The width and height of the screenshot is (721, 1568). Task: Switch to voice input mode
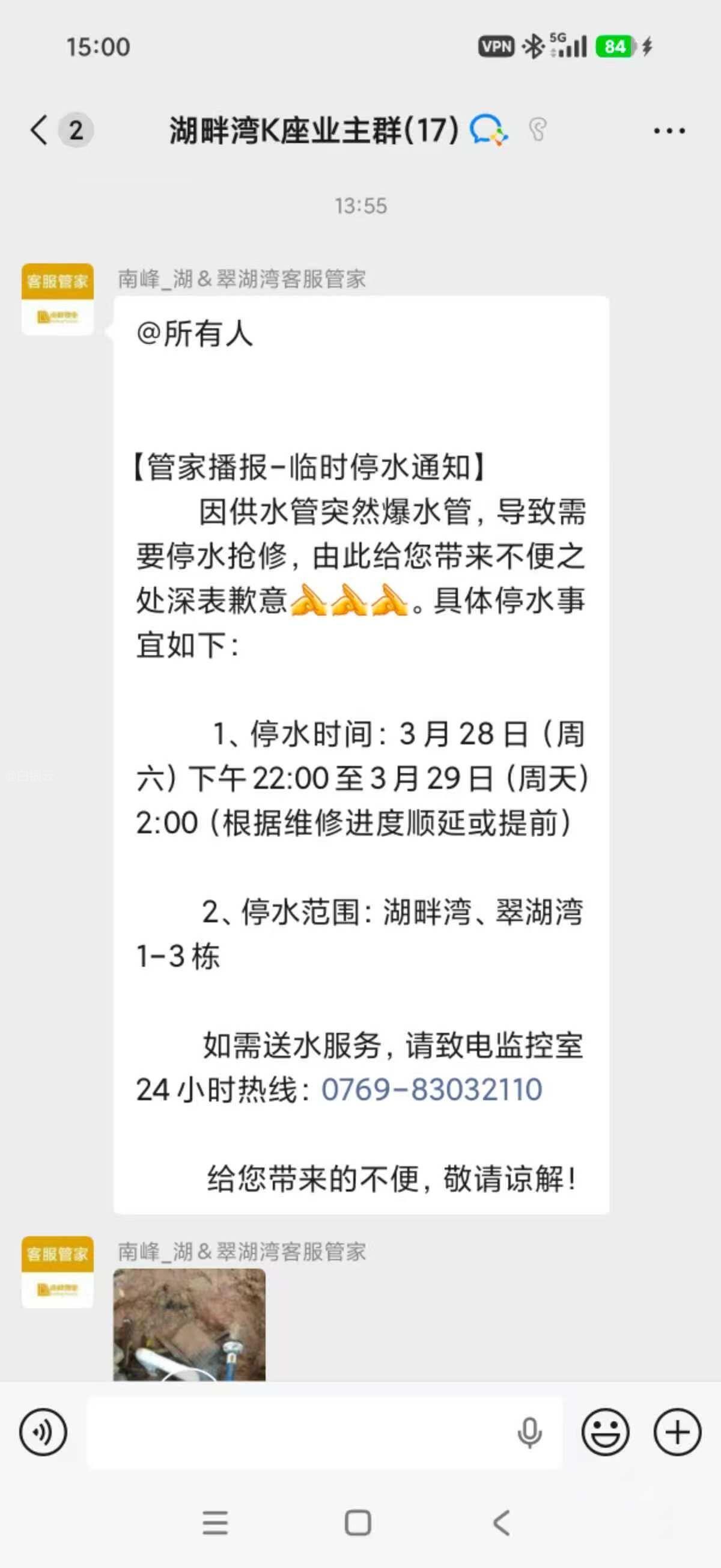pyautogui.click(x=43, y=1432)
